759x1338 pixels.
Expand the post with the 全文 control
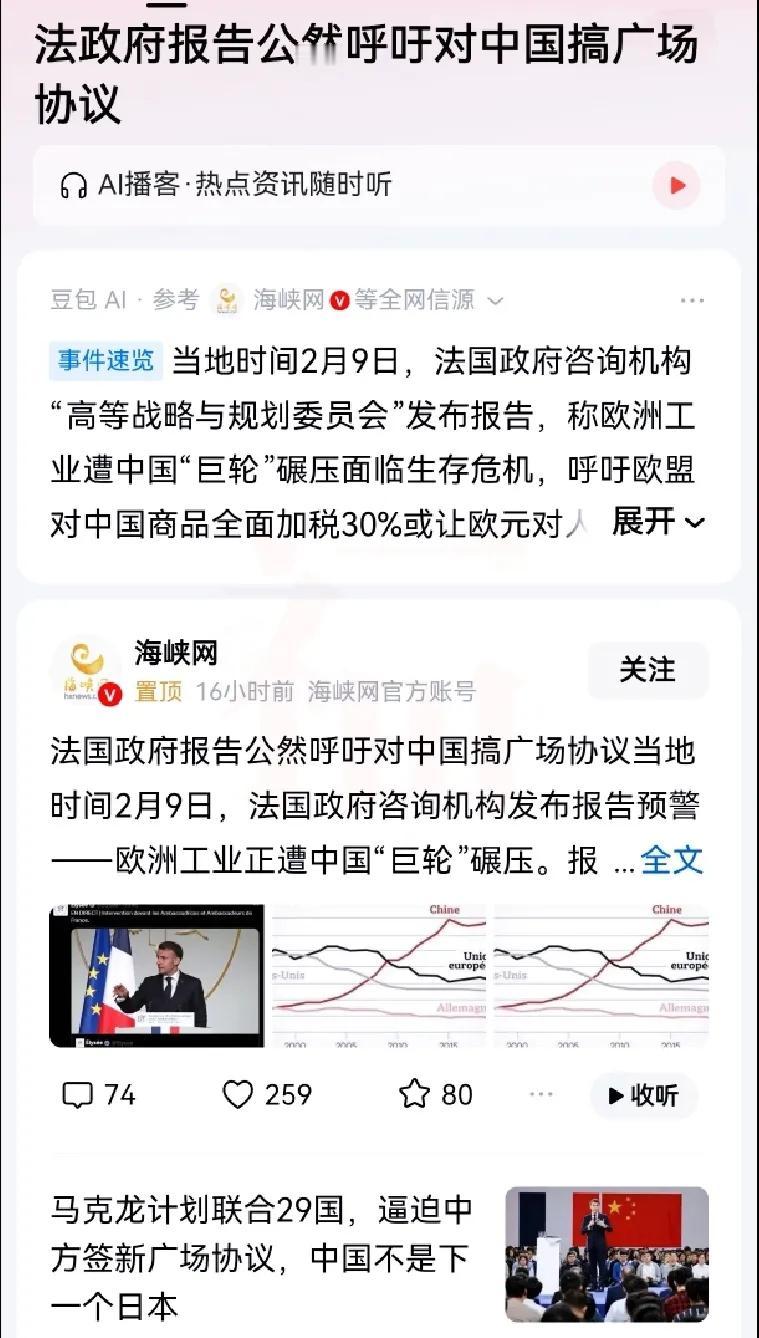675,861
